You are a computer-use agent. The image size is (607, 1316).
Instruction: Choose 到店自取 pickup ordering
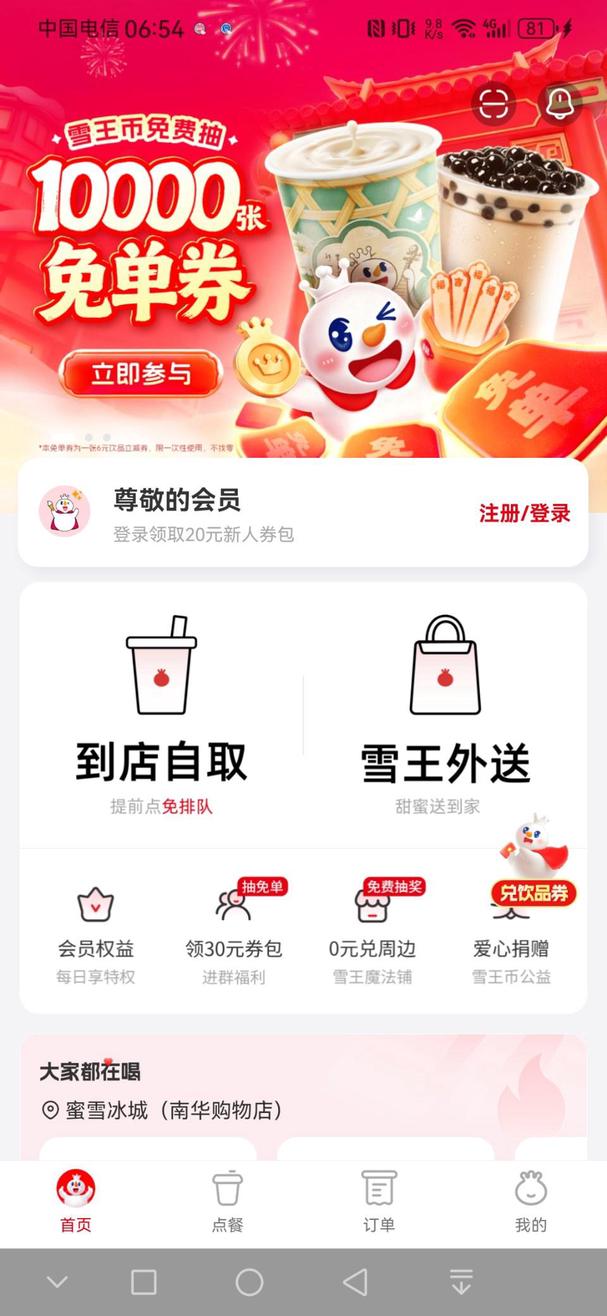(161, 714)
